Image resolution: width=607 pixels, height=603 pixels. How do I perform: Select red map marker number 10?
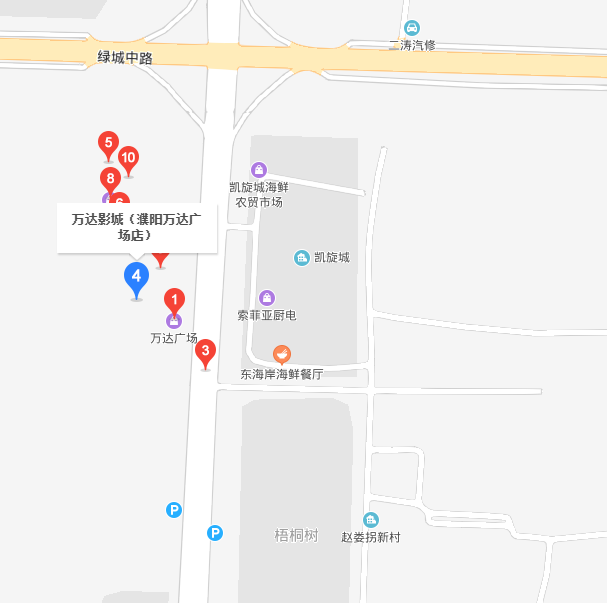(x=128, y=158)
